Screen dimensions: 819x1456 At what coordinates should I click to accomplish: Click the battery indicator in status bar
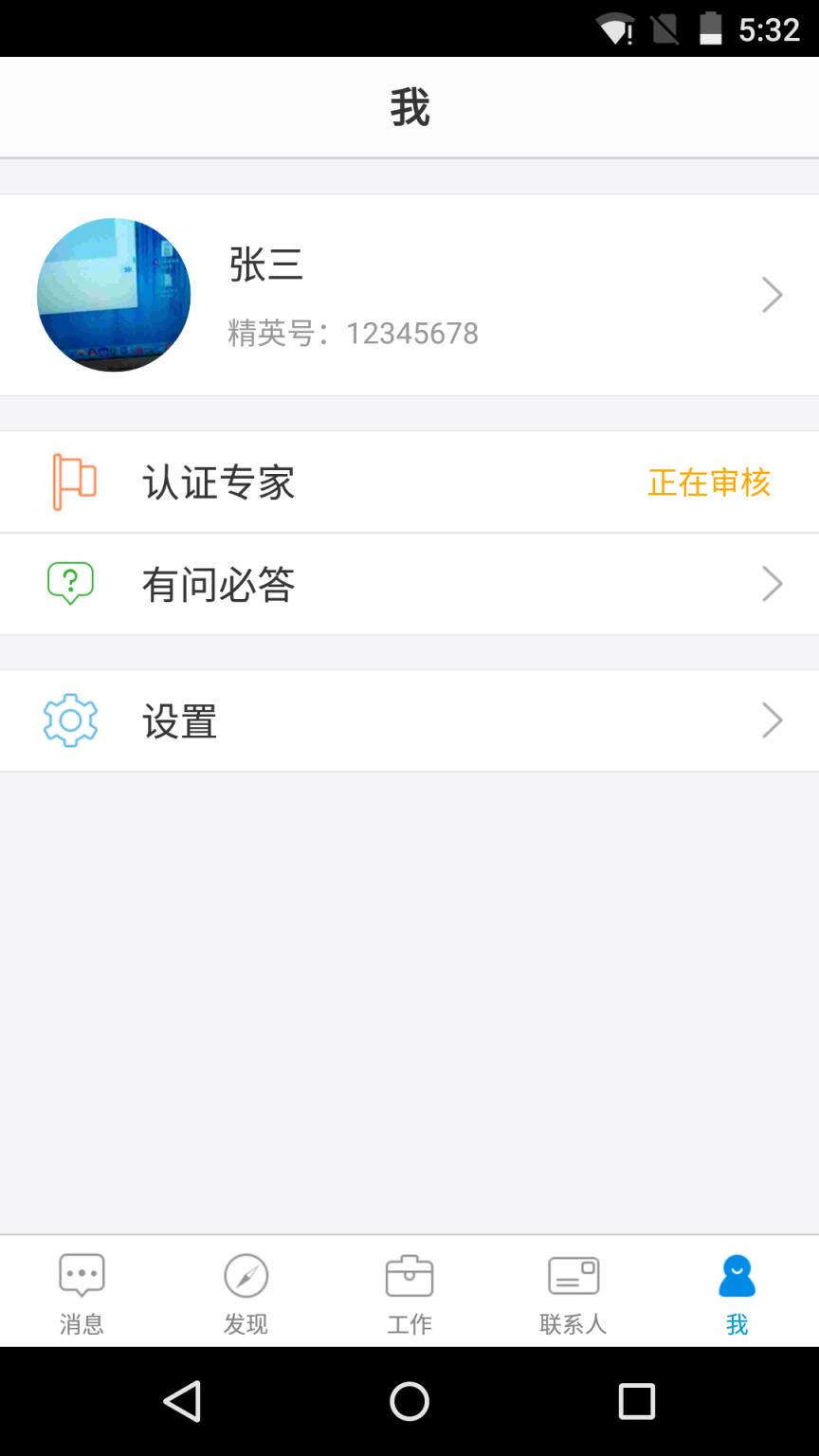710,28
